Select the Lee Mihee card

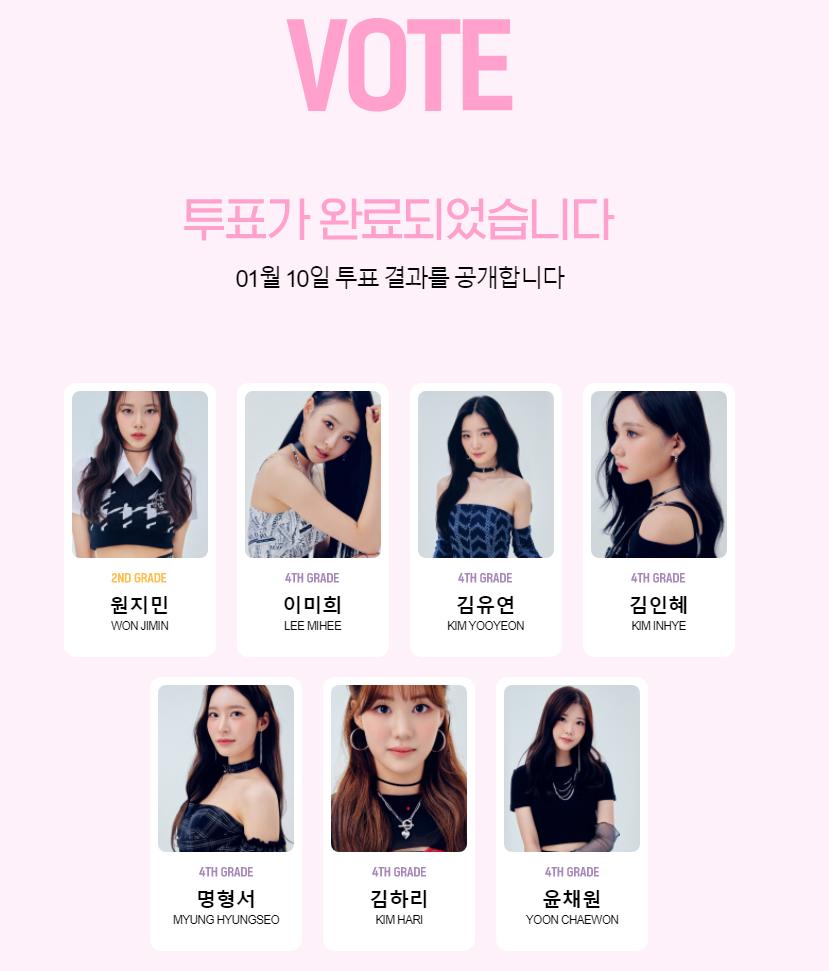point(312,519)
